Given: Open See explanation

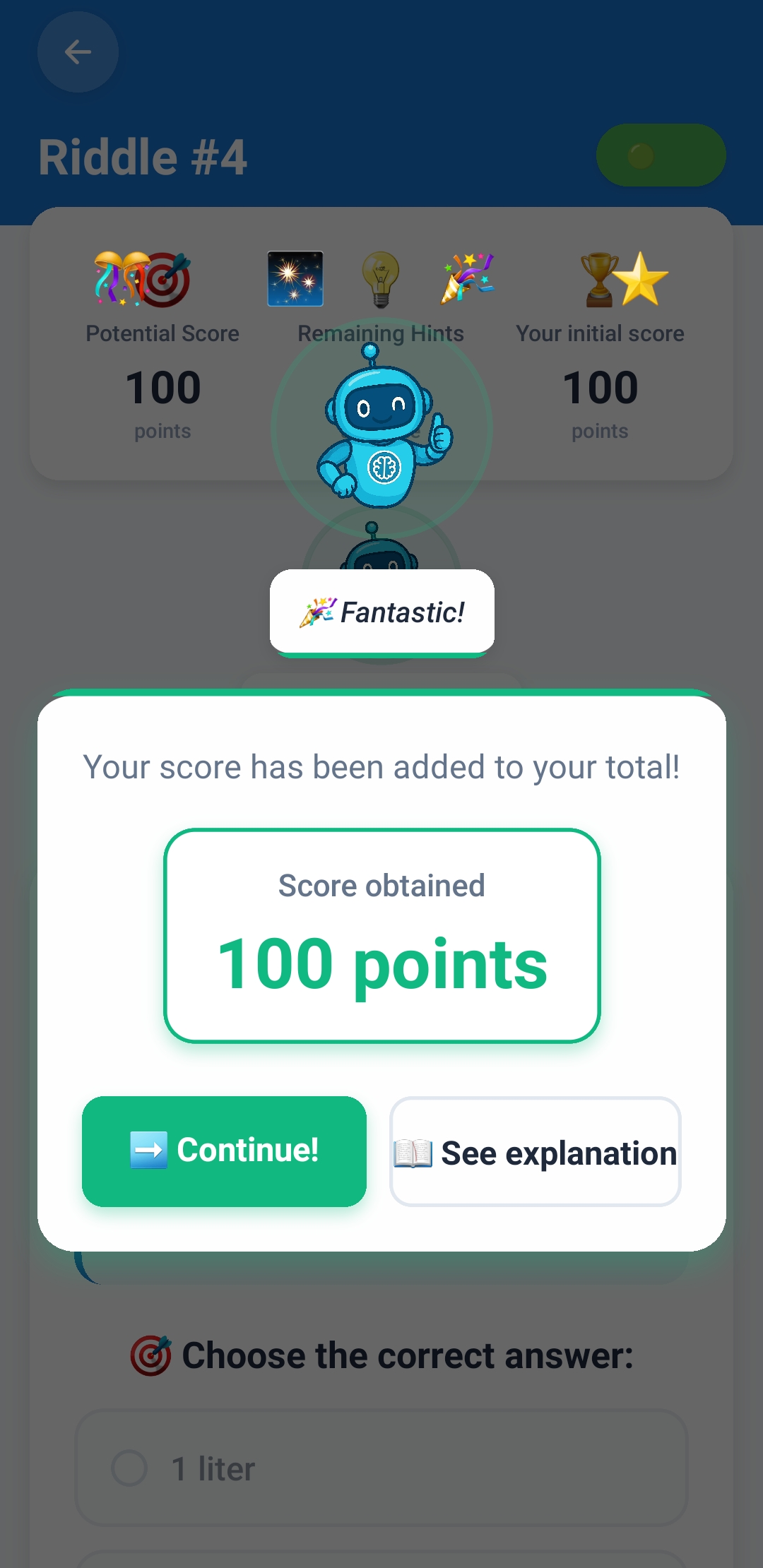Looking at the screenshot, I should [535, 1152].
